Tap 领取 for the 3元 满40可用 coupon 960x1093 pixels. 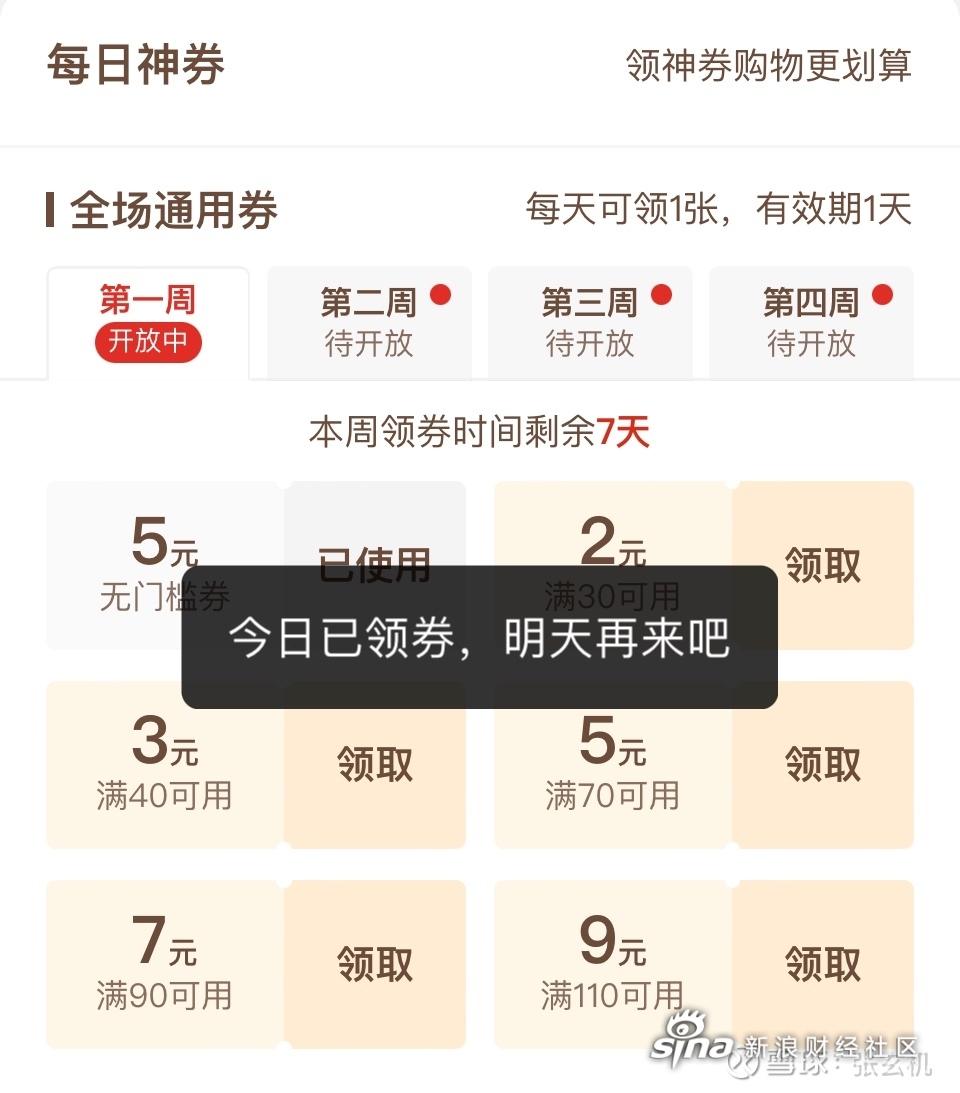point(374,765)
